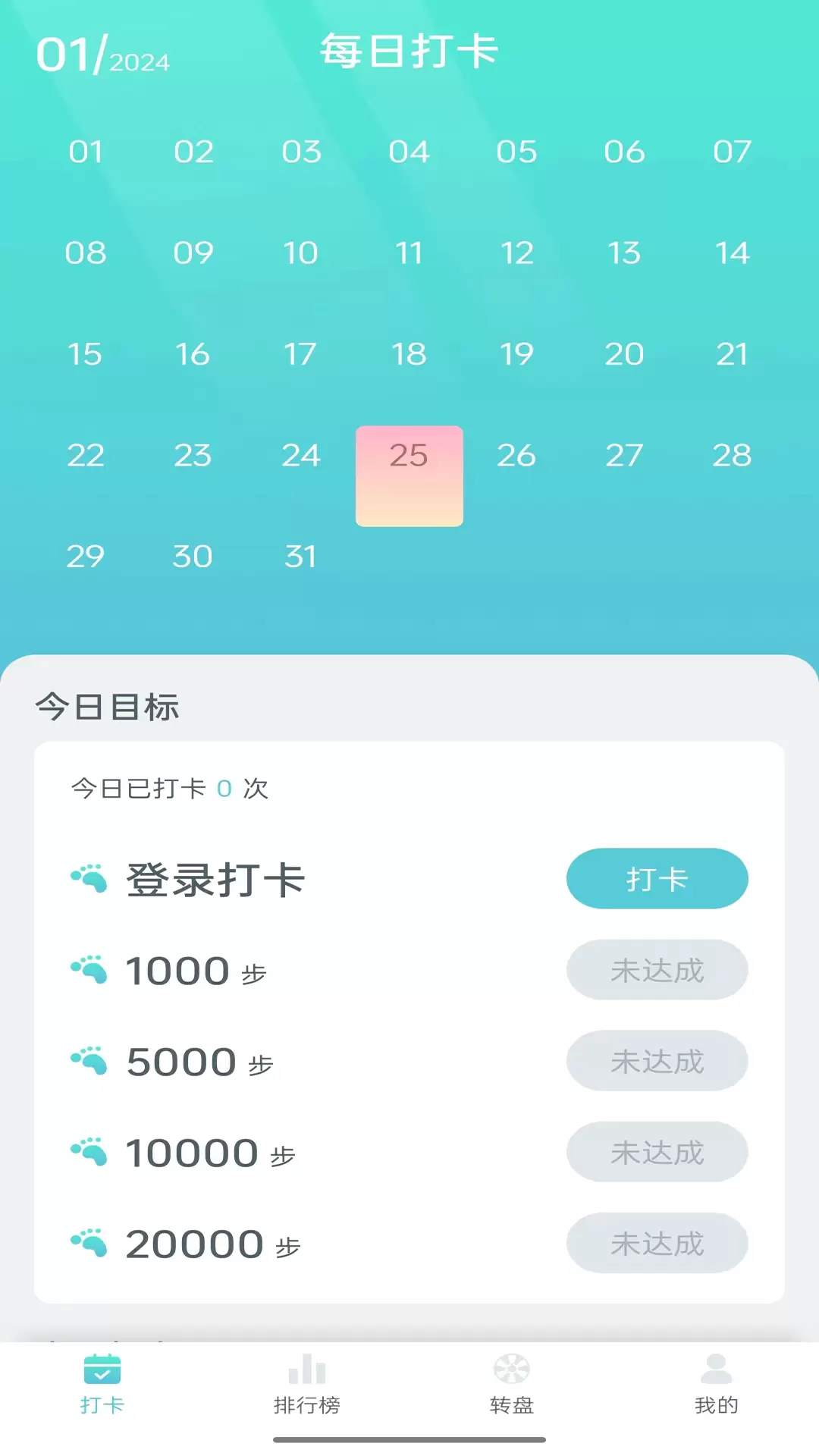Select day 31 on the calendar
Viewport: 819px width, 1456px height.
pyautogui.click(x=301, y=557)
